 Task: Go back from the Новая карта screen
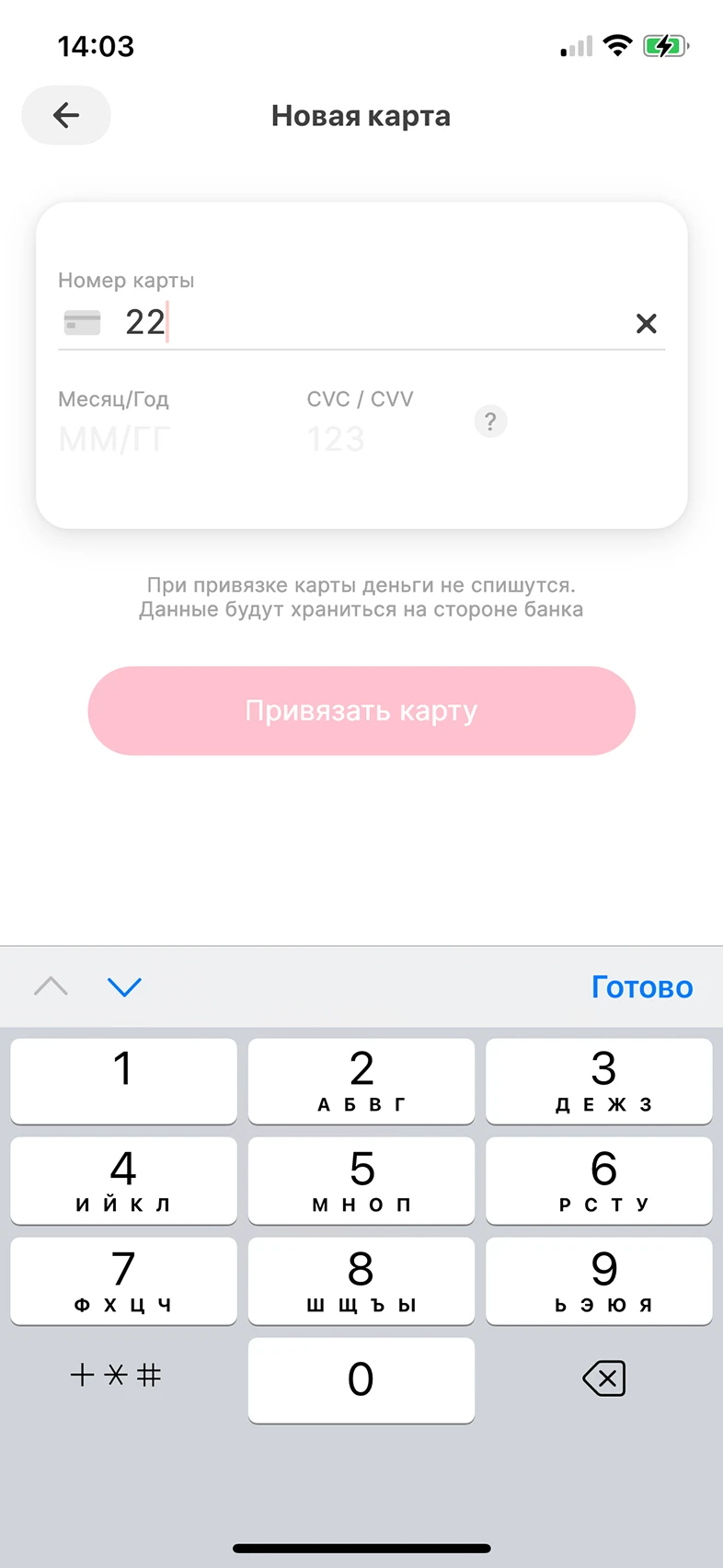tap(66, 115)
